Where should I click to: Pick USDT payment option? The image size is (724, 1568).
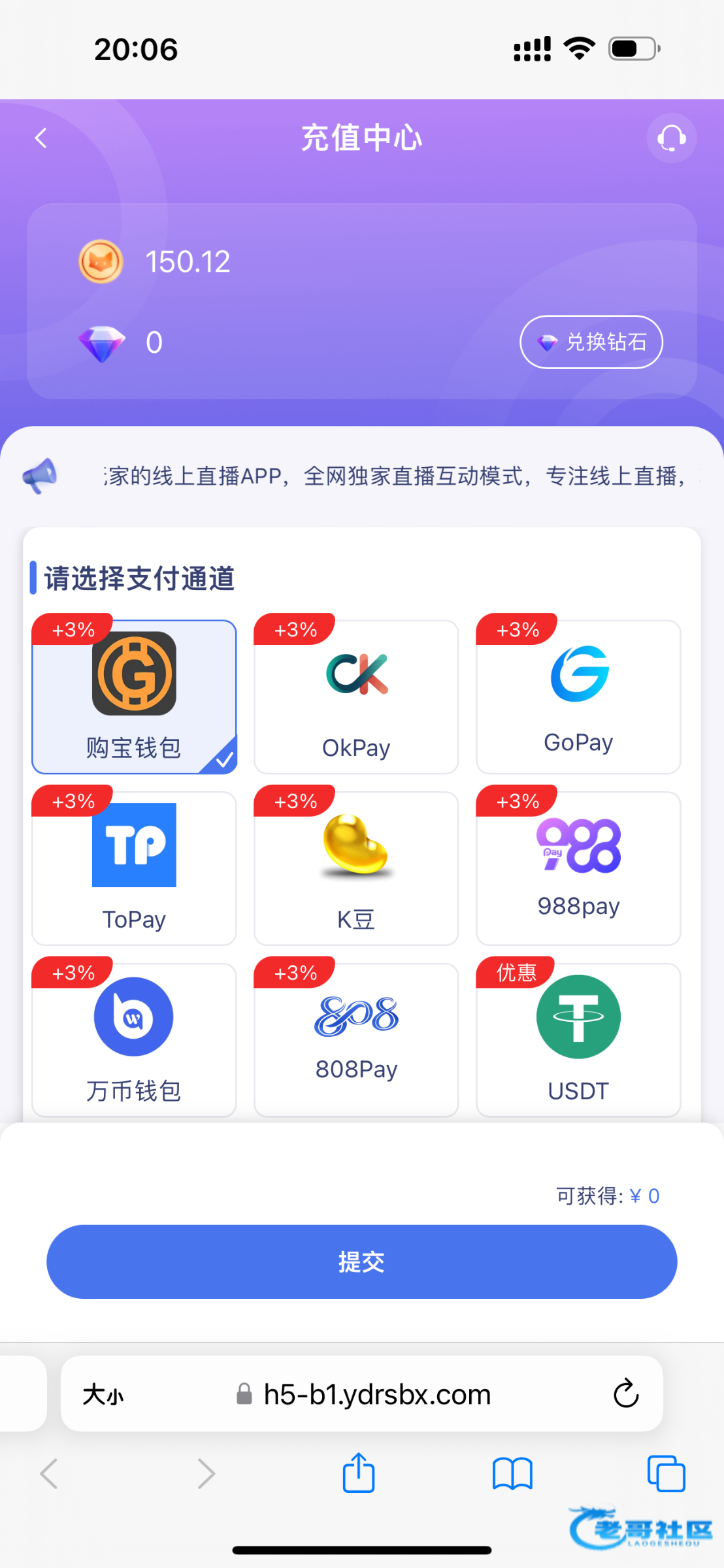(578, 1040)
